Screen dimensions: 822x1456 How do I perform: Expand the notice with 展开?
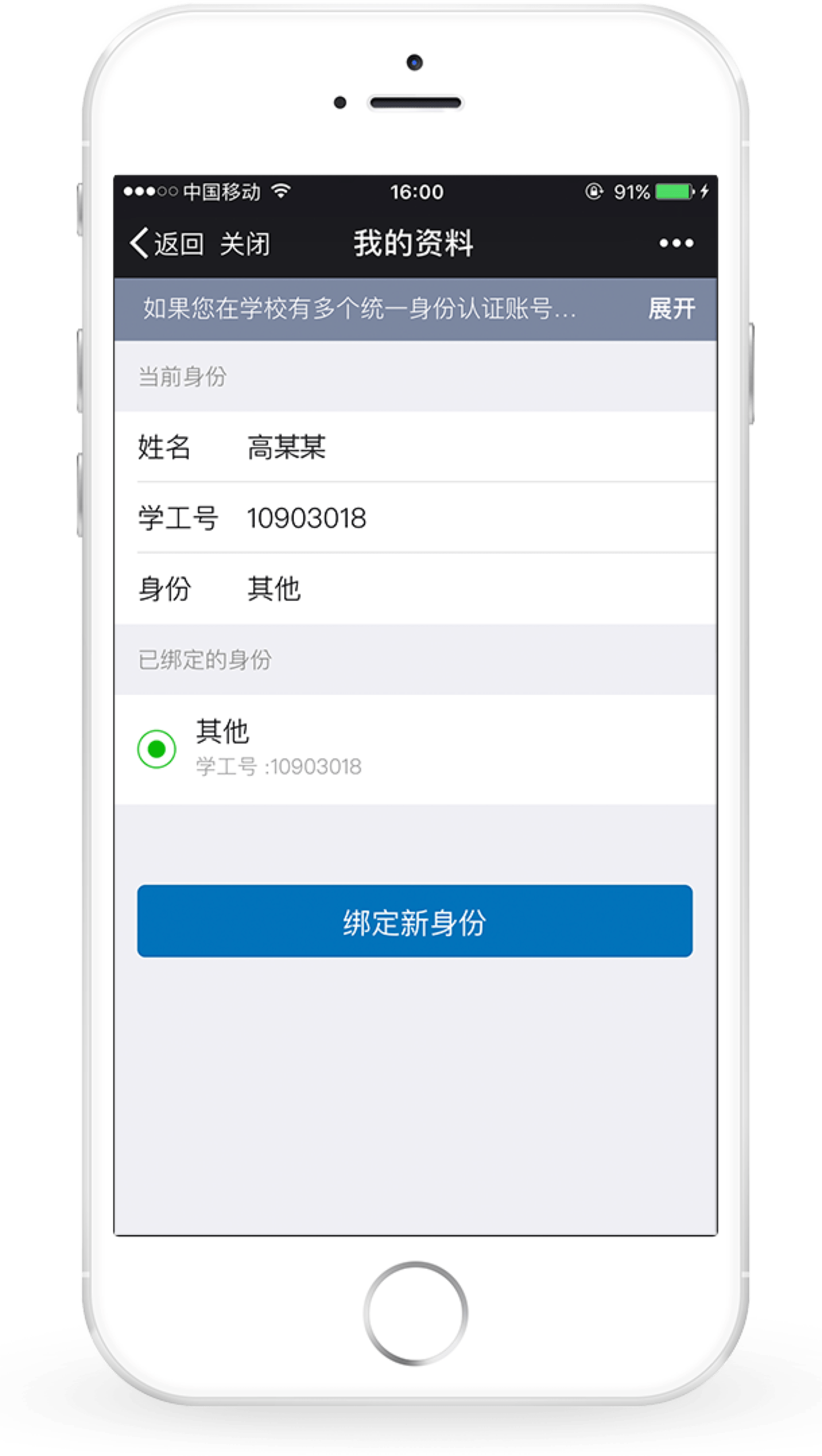pyautogui.click(x=671, y=308)
